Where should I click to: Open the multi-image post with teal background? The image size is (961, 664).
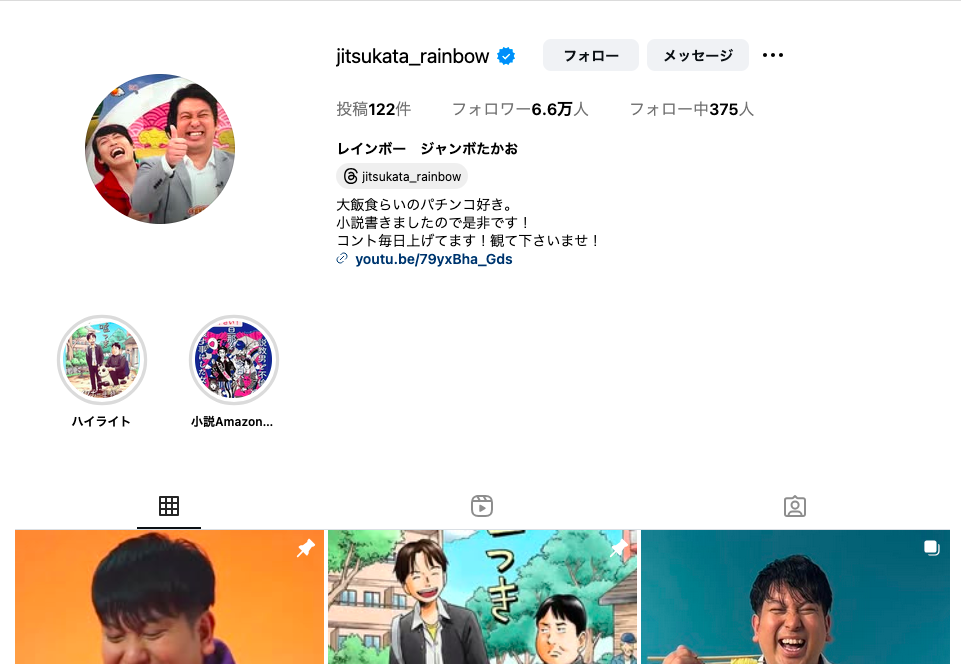coord(797,600)
